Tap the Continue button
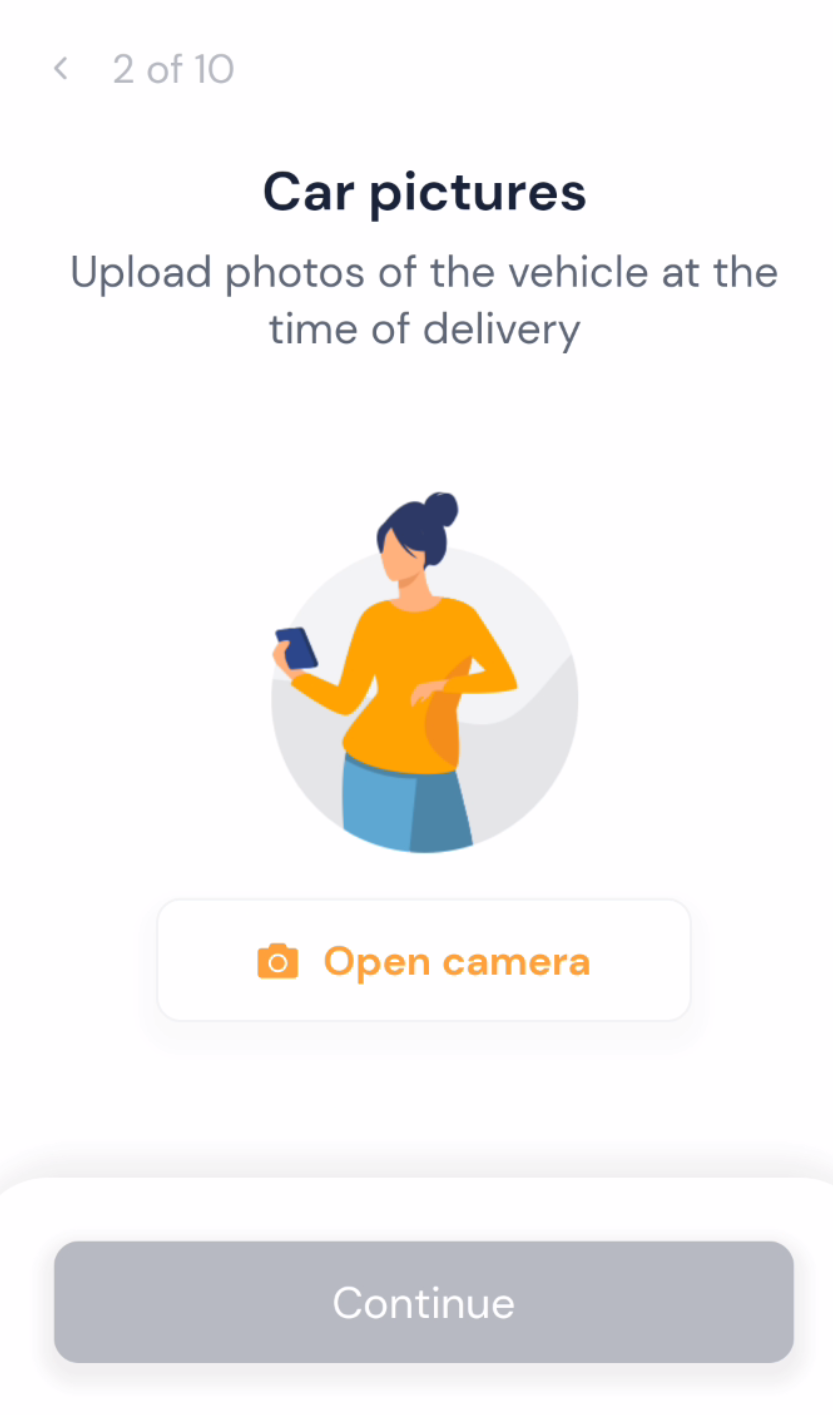Image resolution: width=833 pixels, height=1415 pixels. (x=424, y=1302)
